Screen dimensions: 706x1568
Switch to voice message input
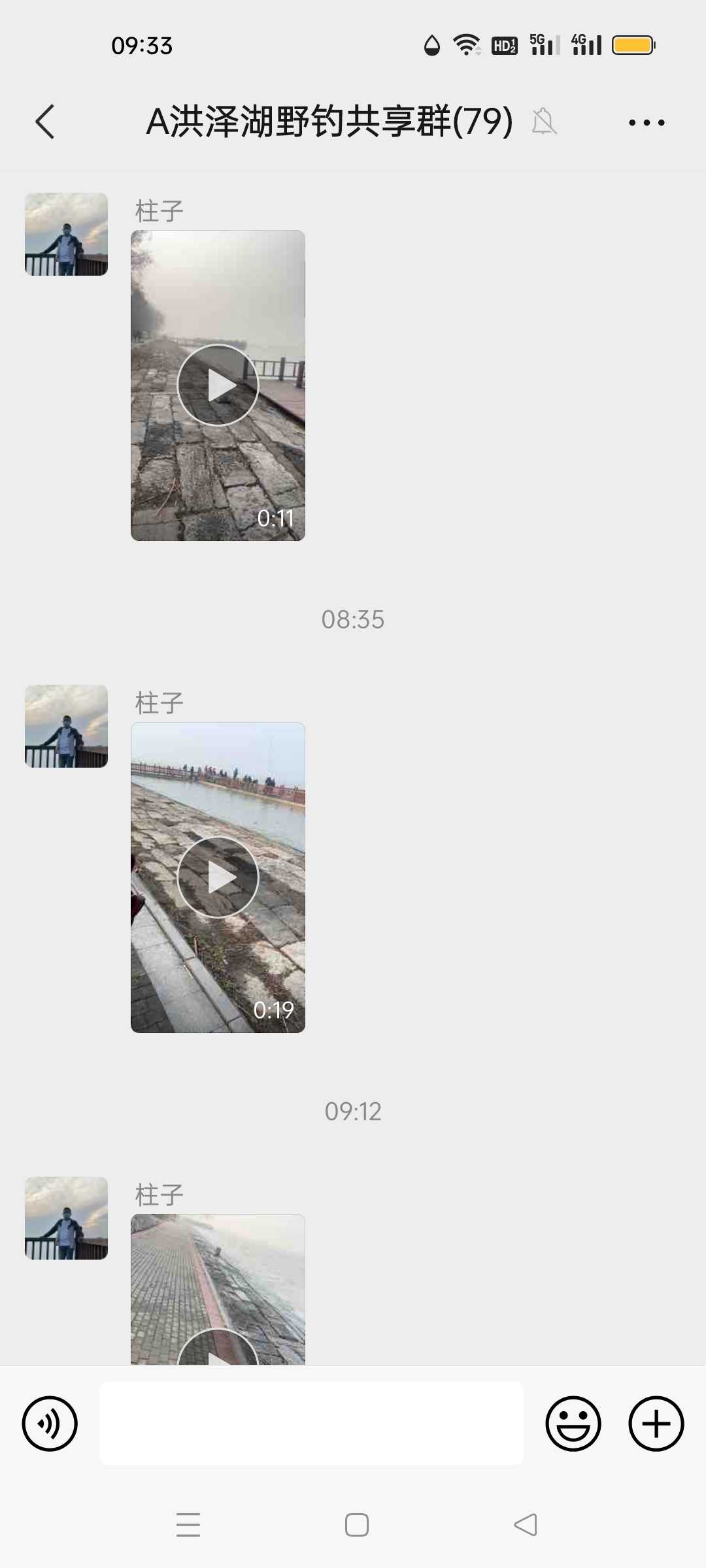pos(50,1424)
